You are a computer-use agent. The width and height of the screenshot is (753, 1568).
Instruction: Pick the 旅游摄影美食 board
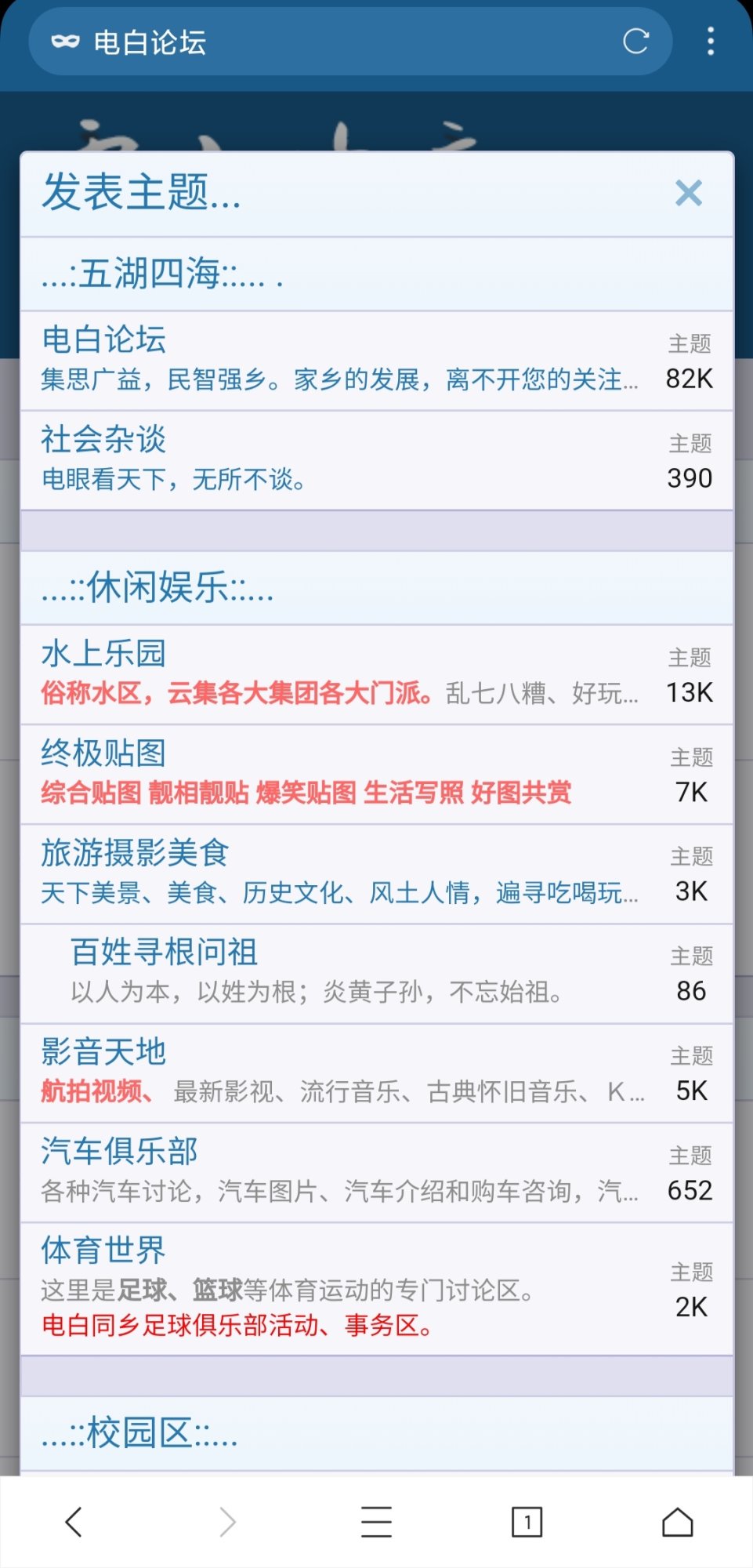pyautogui.click(x=135, y=853)
